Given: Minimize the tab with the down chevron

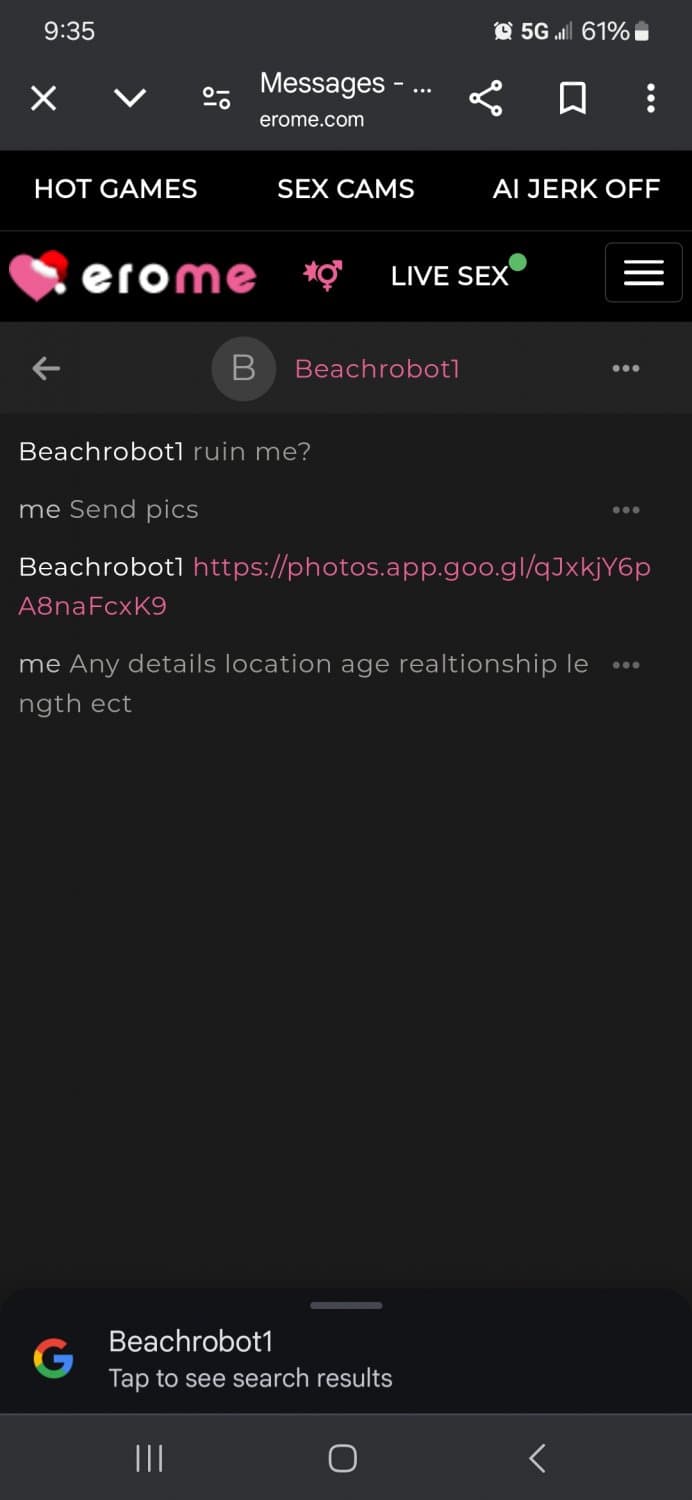Looking at the screenshot, I should [x=130, y=98].
